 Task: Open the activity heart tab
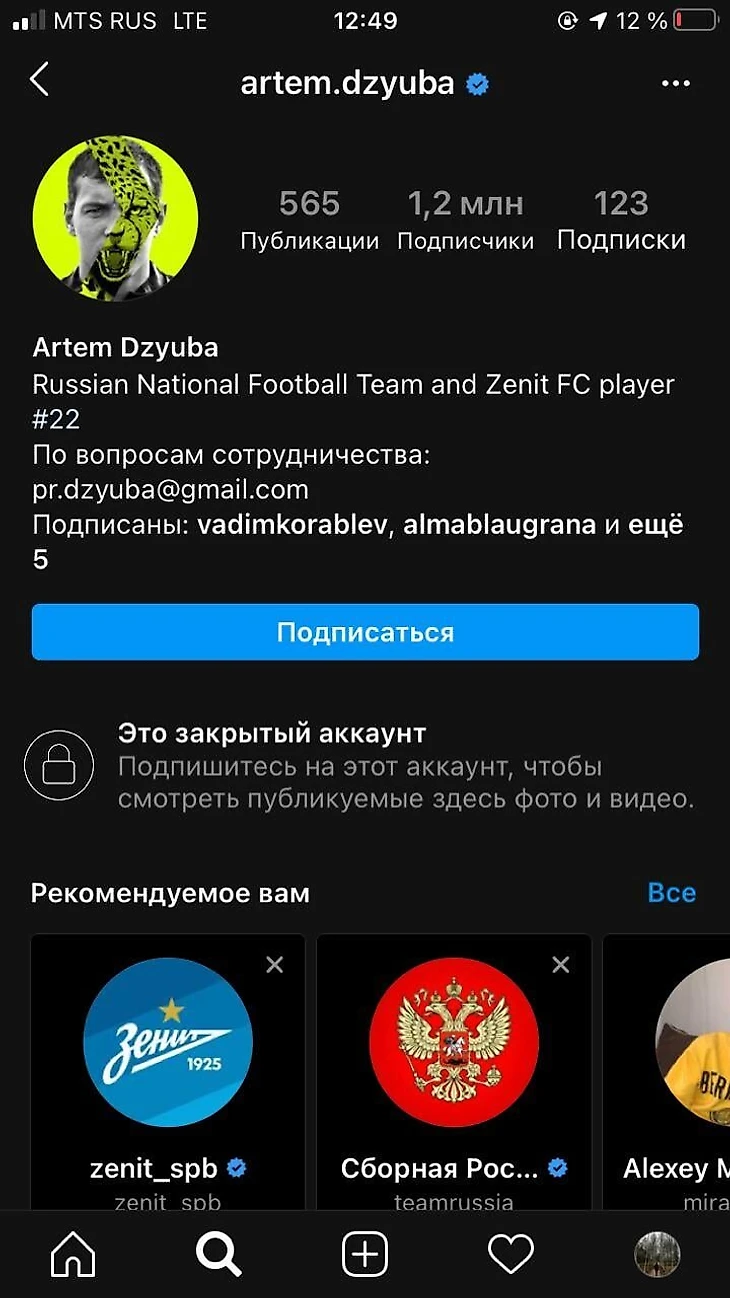coord(511,1253)
